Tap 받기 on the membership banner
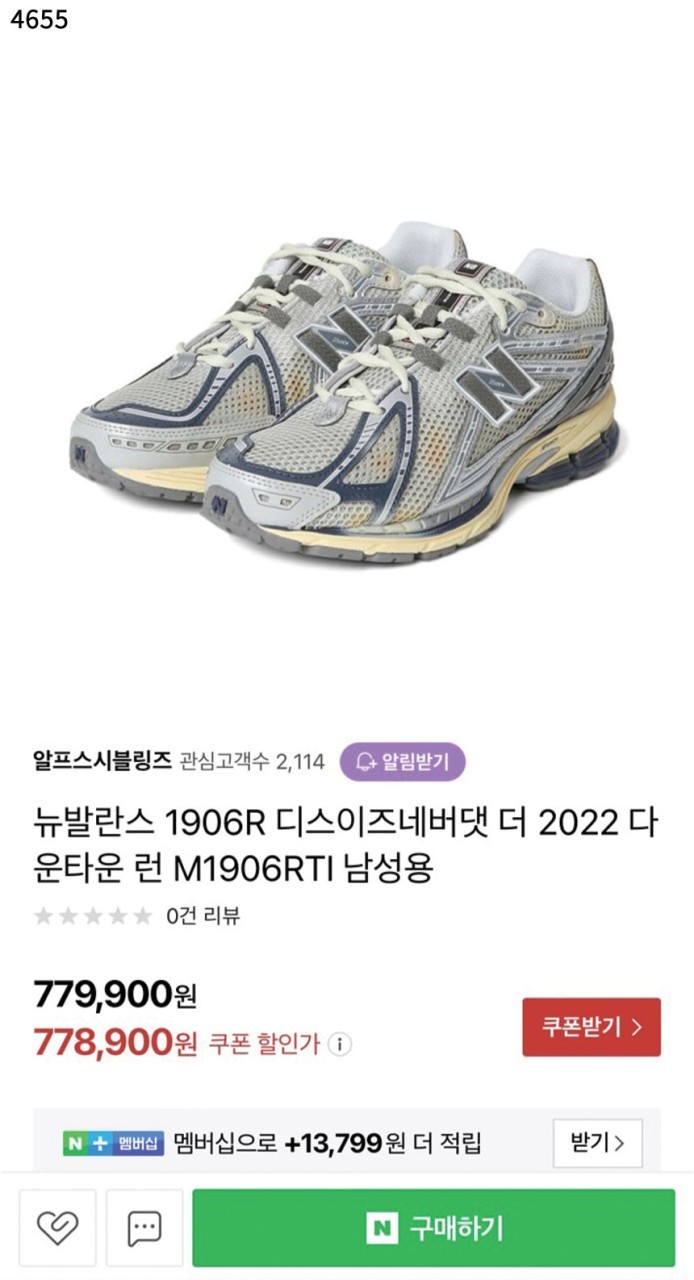This screenshot has width=694, height=1280. click(x=597, y=1143)
